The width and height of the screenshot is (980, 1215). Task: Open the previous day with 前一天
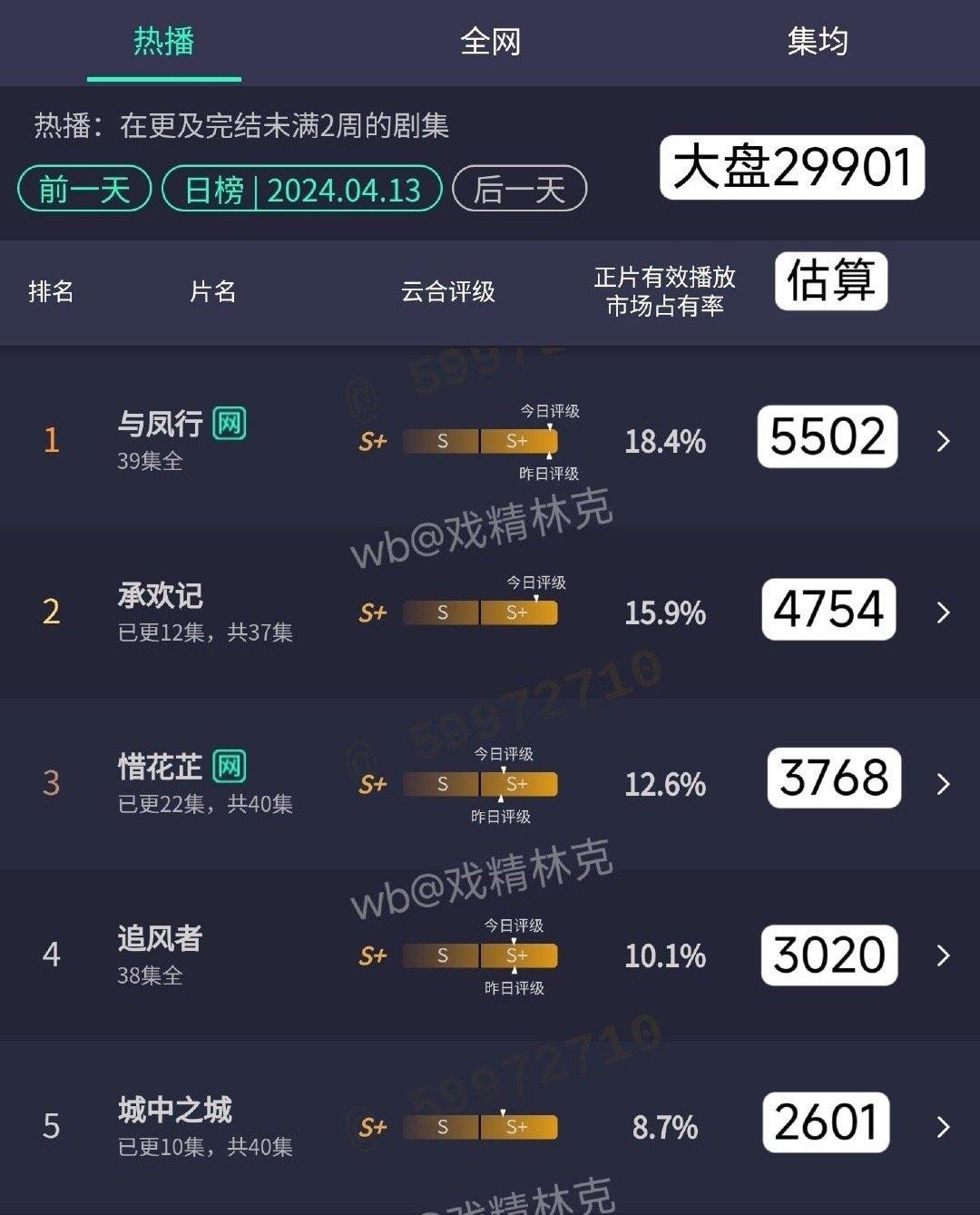coord(83,188)
